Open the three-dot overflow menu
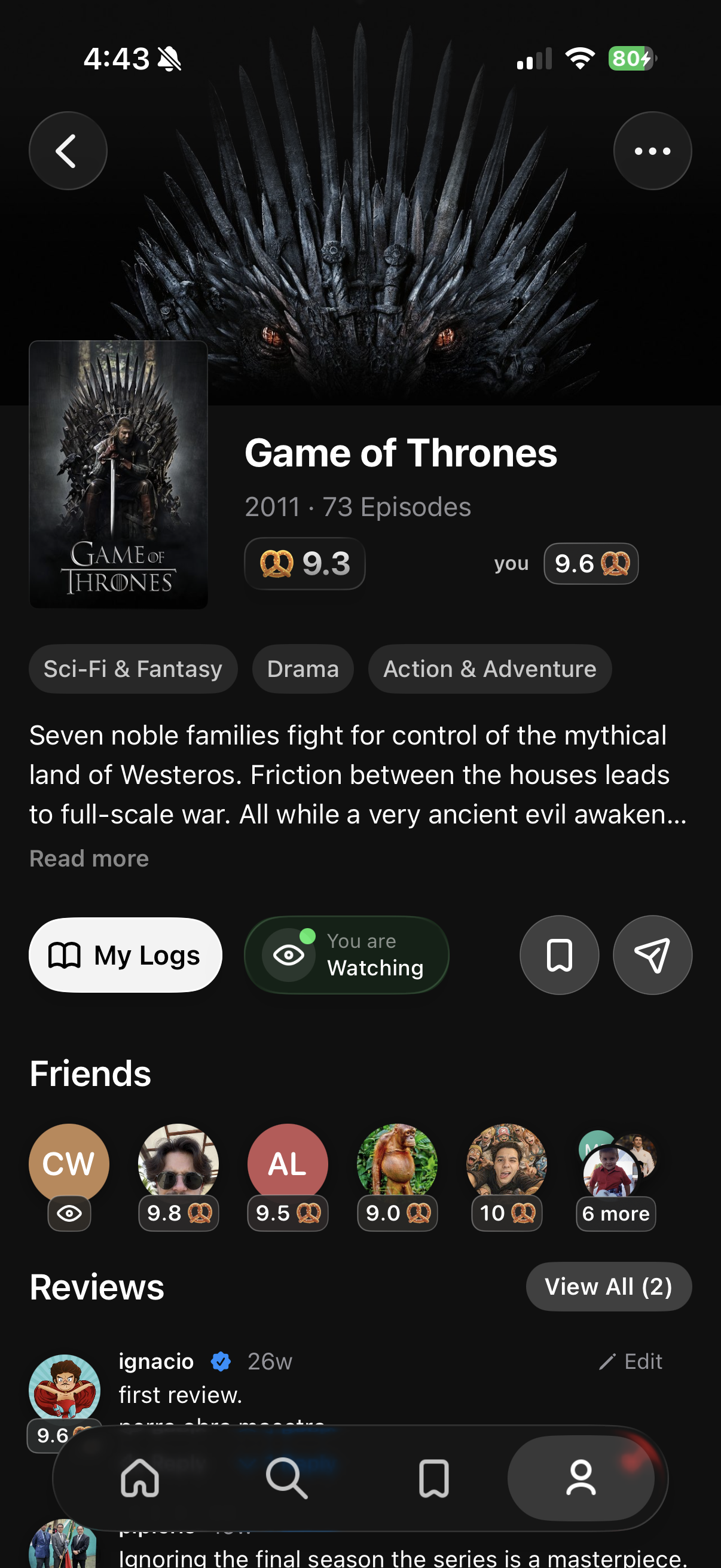721x1568 pixels. (652, 150)
